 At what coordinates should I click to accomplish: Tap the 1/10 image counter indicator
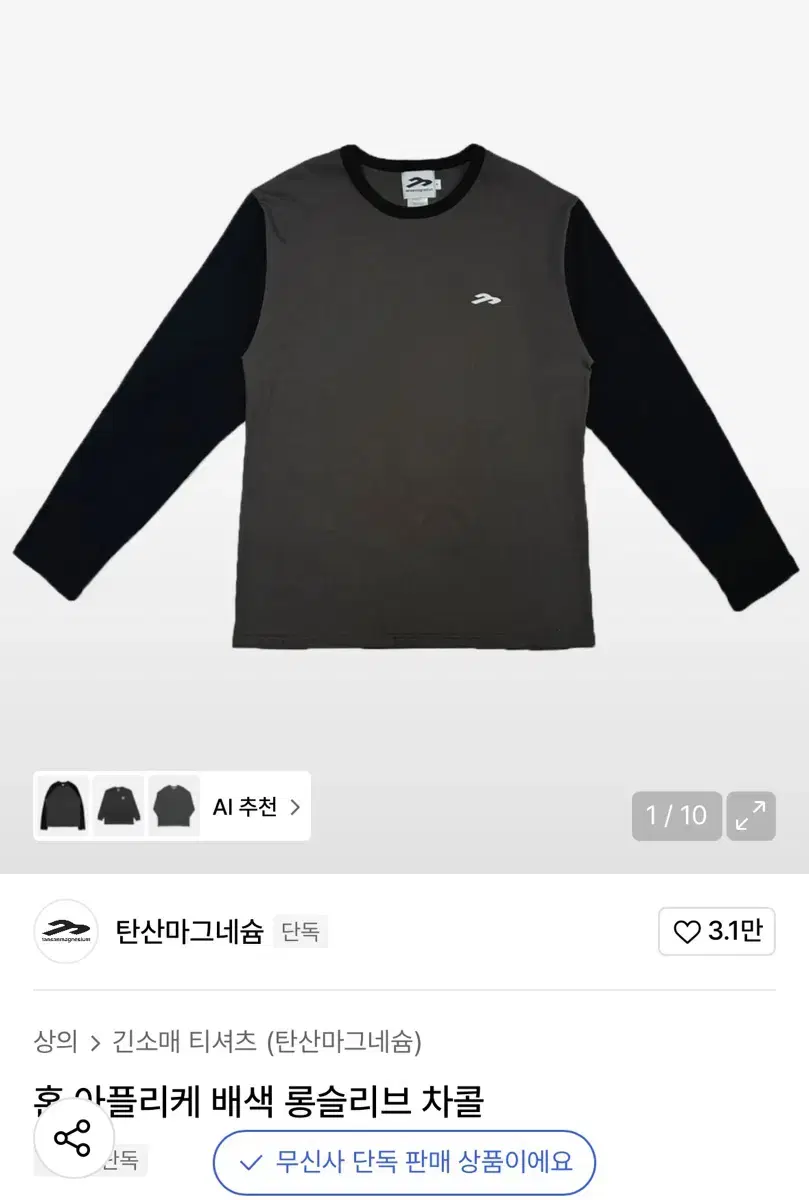[x=676, y=816]
